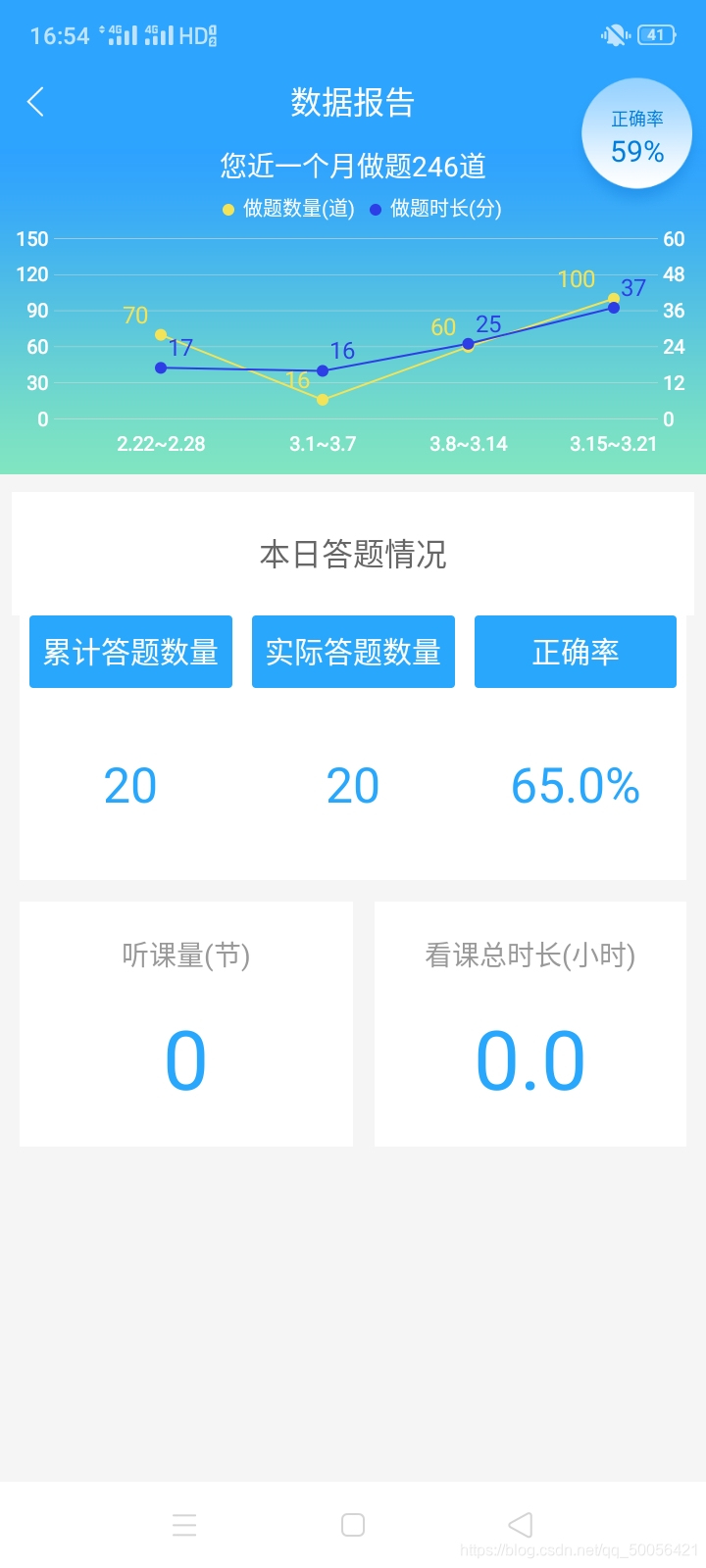This screenshot has width=706, height=1568.
Task: Tap the muted notification bell icon
Action: tap(614, 34)
